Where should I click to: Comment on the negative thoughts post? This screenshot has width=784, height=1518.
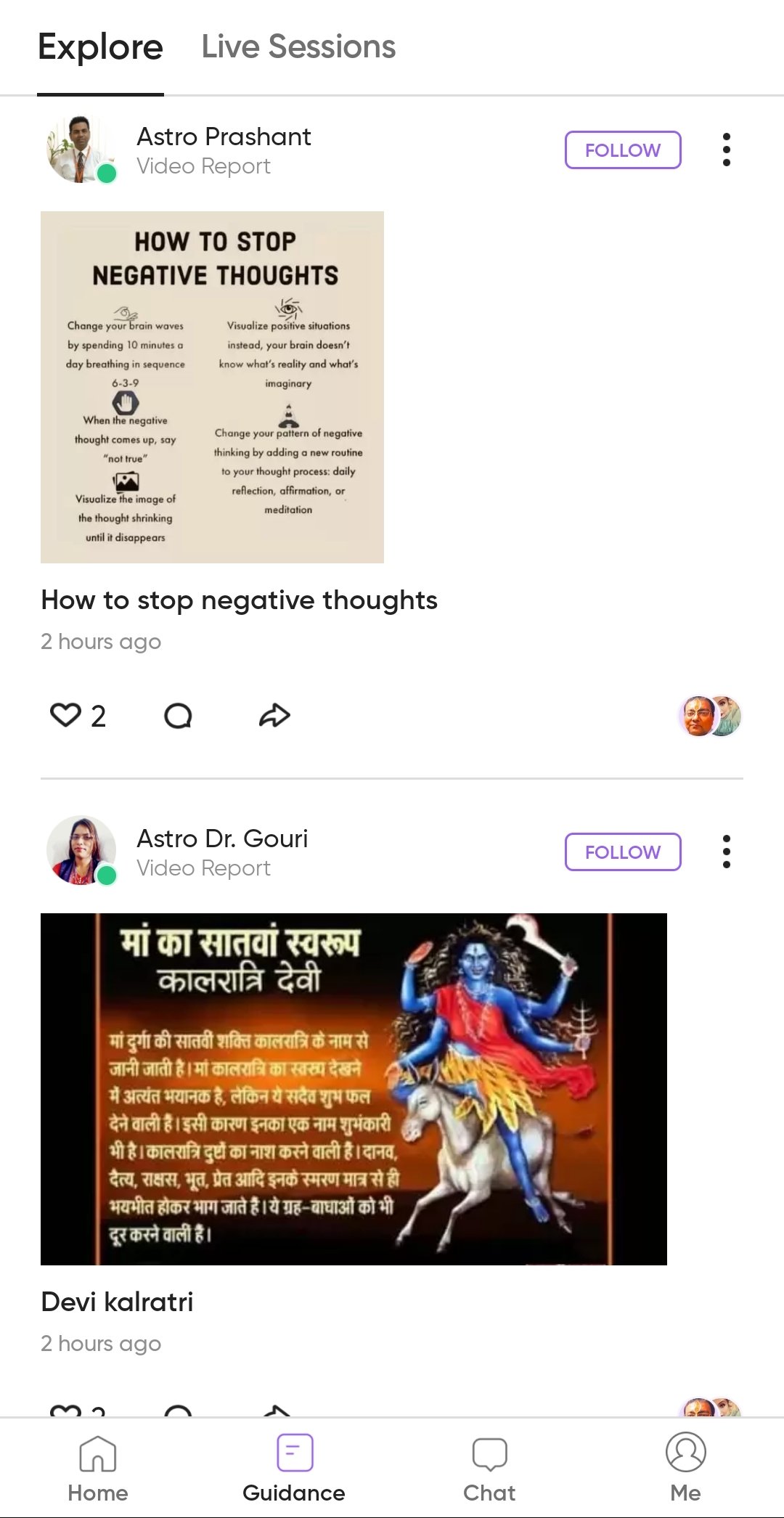(178, 716)
